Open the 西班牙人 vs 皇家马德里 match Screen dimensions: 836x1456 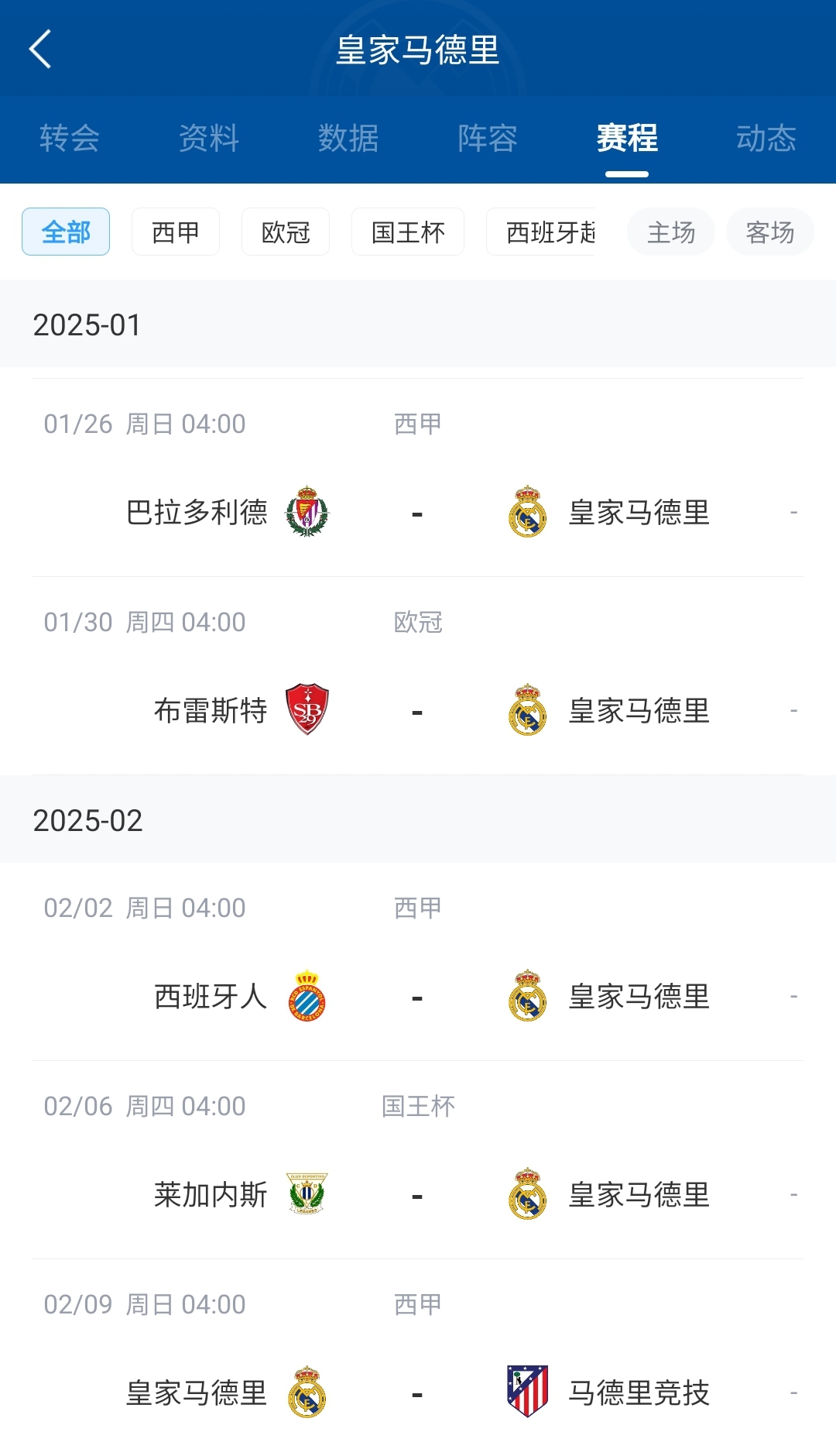coord(418,962)
